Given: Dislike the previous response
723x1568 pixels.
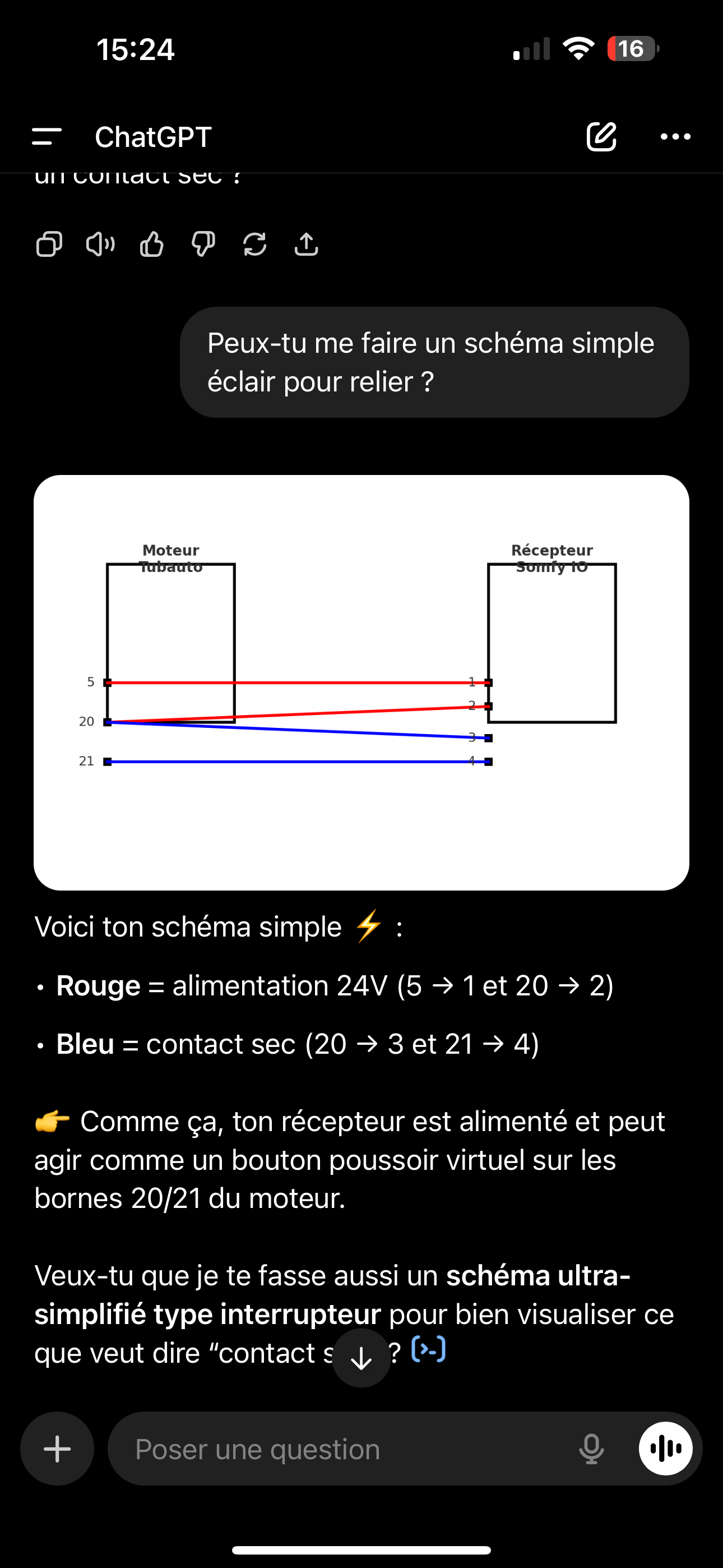Looking at the screenshot, I should click(203, 245).
